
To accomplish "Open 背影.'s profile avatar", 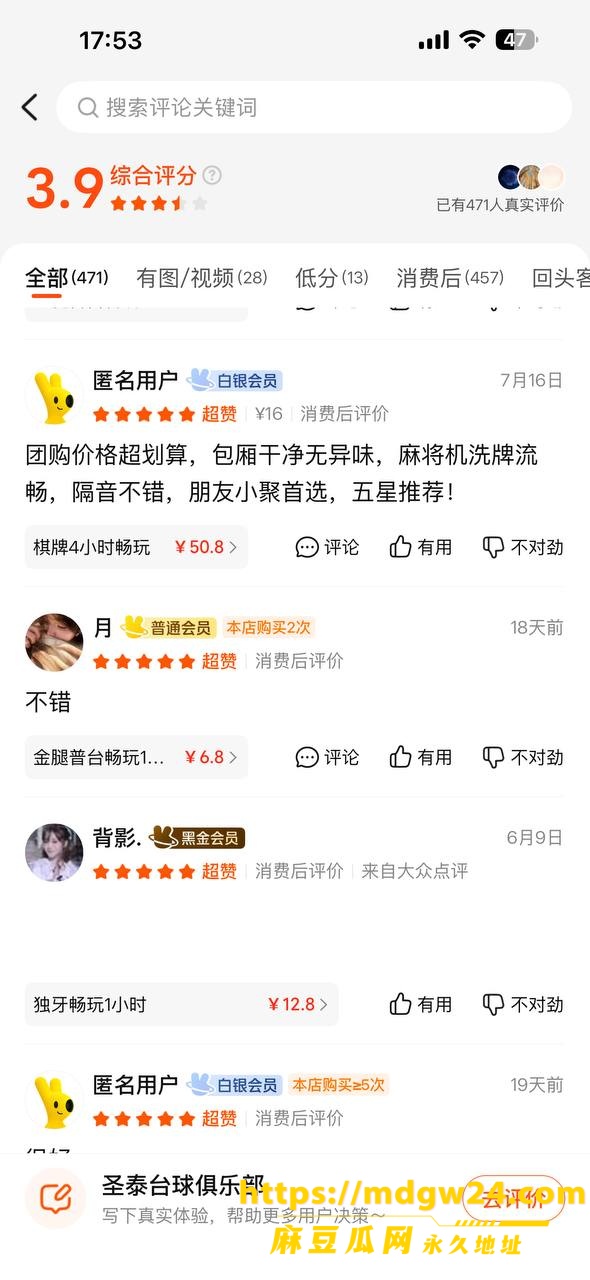I will tap(54, 852).
